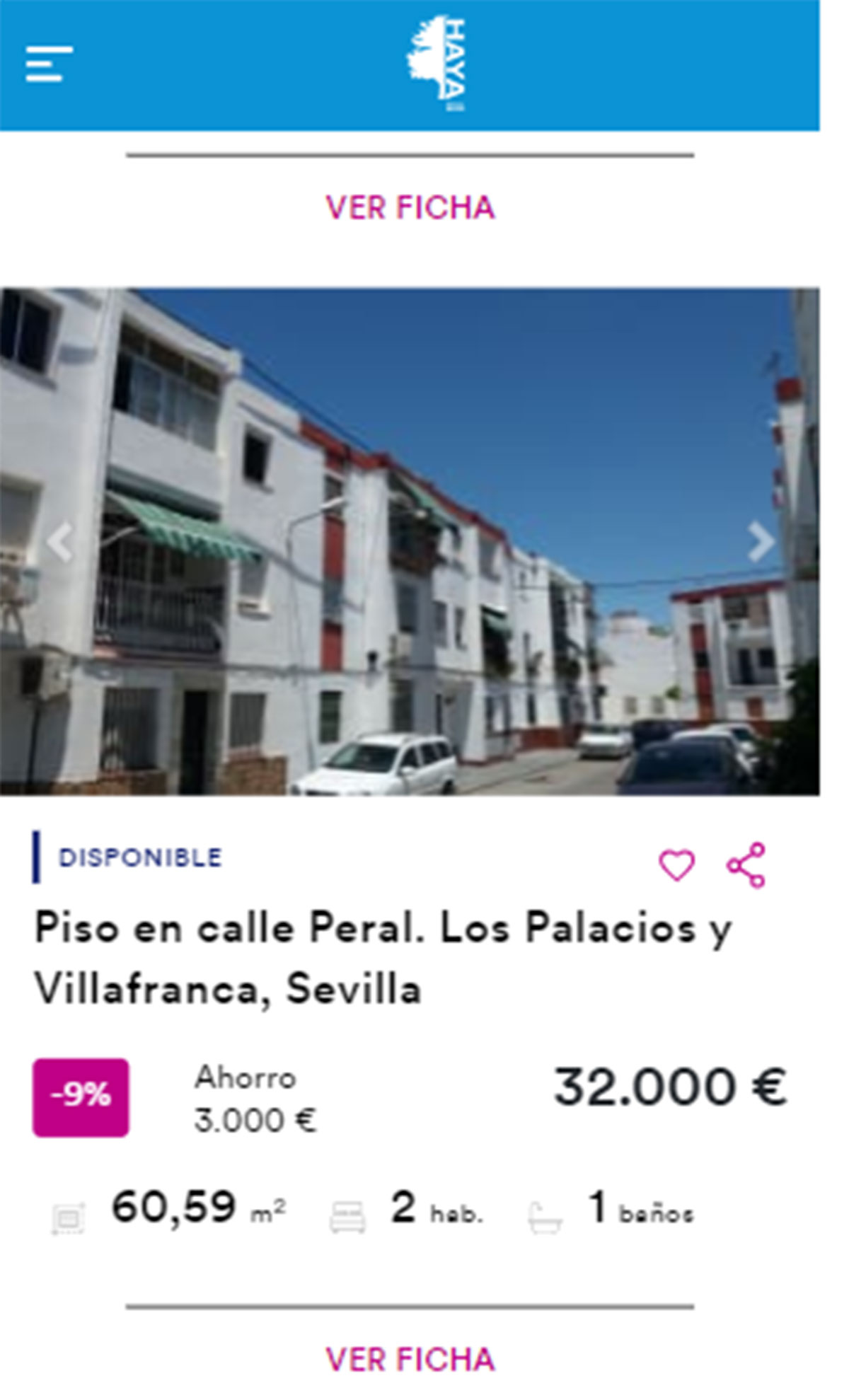Open the hamburger menu
Viewport: 849px width, 1400px height.
[49, 64]
